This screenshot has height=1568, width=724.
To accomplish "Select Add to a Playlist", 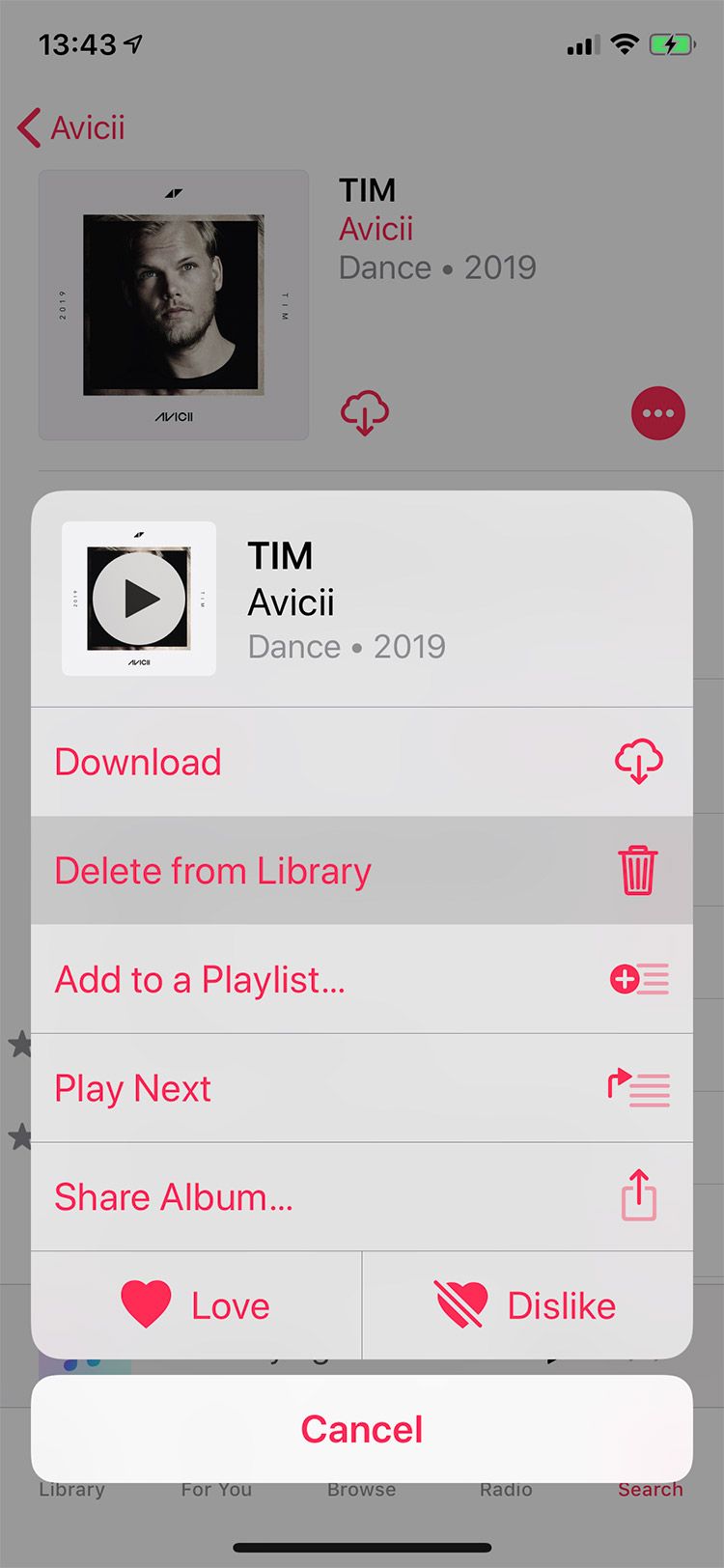I will coord(361,980).
